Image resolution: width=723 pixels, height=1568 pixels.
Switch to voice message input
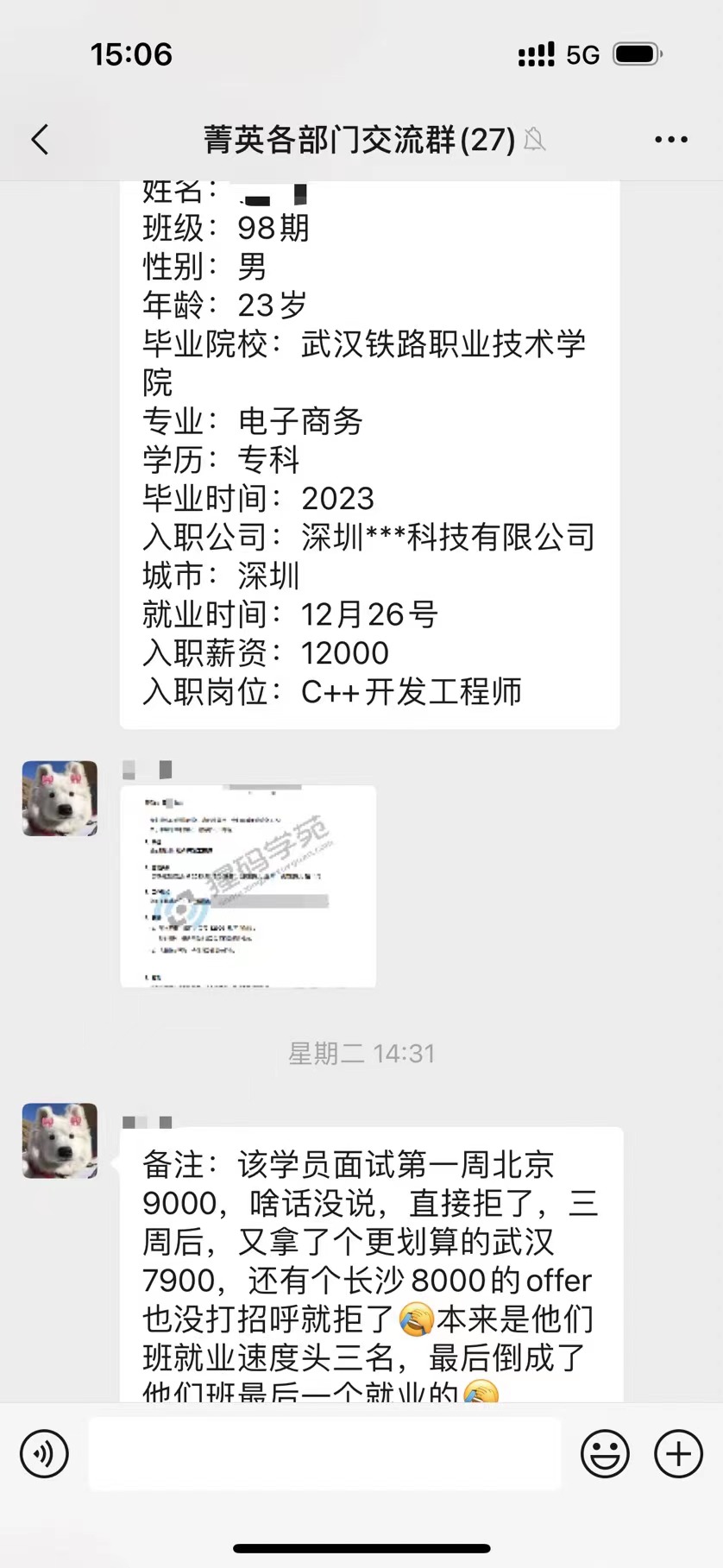point(44,1454)
